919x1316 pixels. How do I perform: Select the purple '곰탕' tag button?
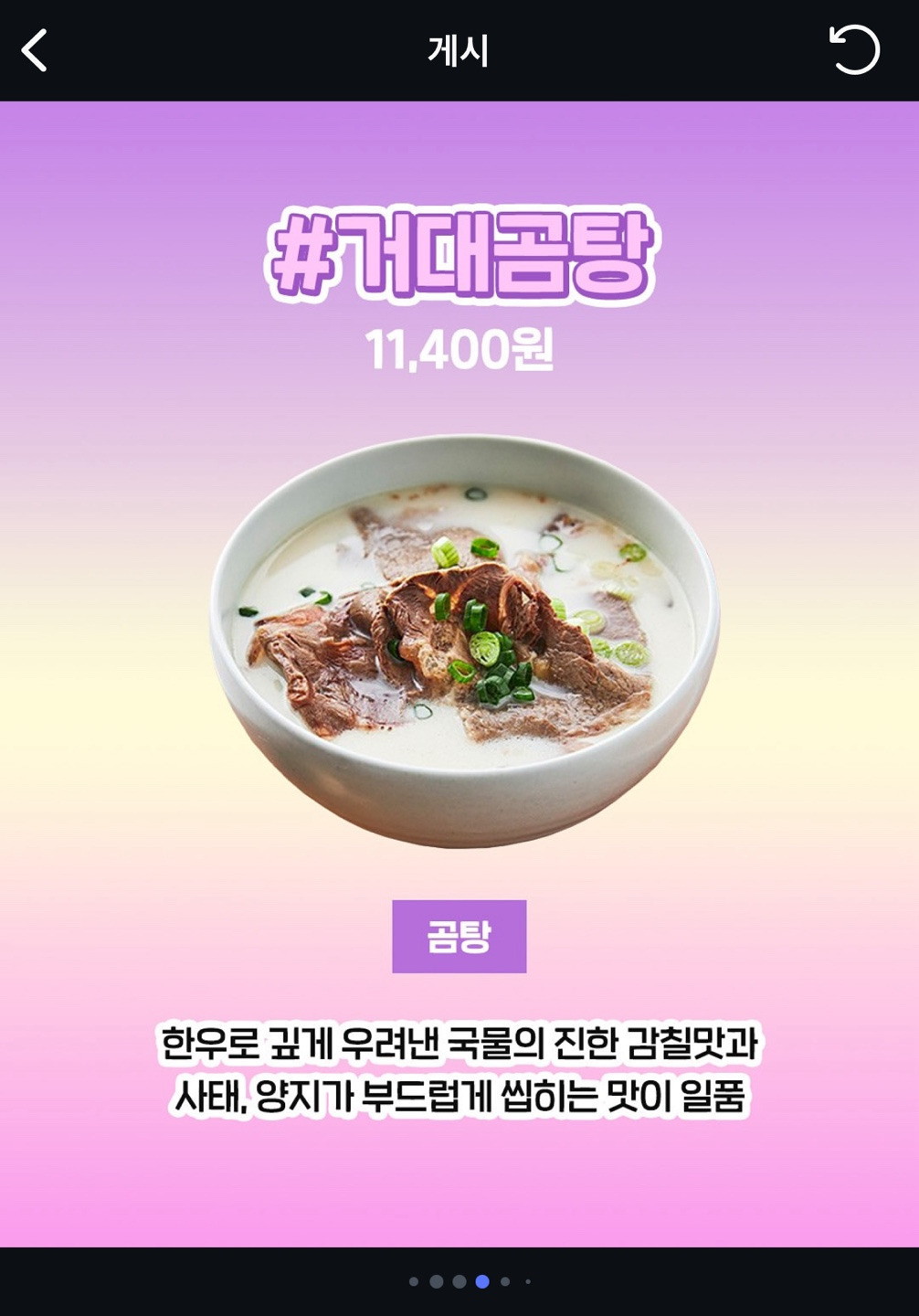[459, 934]
